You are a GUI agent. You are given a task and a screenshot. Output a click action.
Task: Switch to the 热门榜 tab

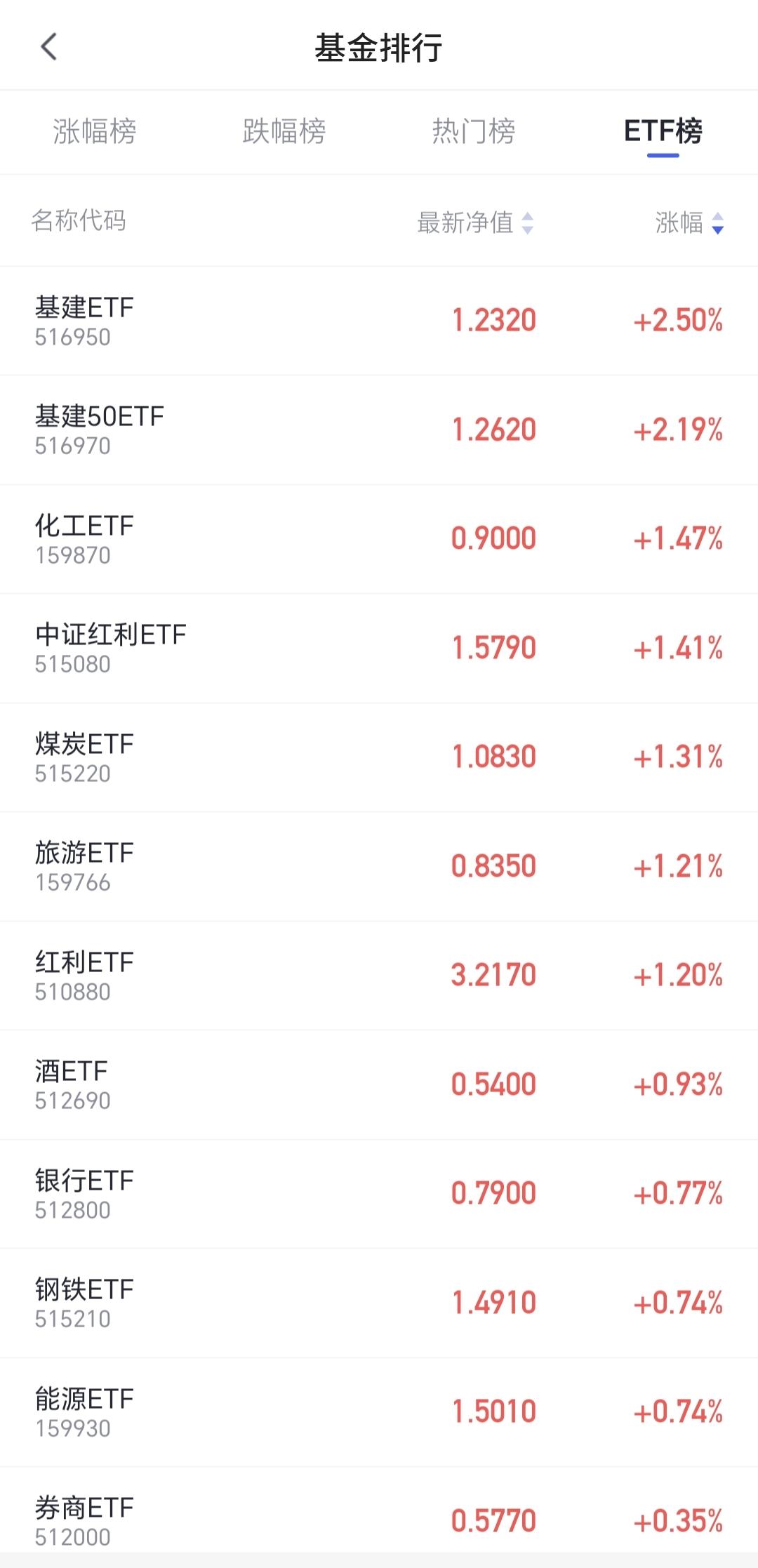coord(474,131)
